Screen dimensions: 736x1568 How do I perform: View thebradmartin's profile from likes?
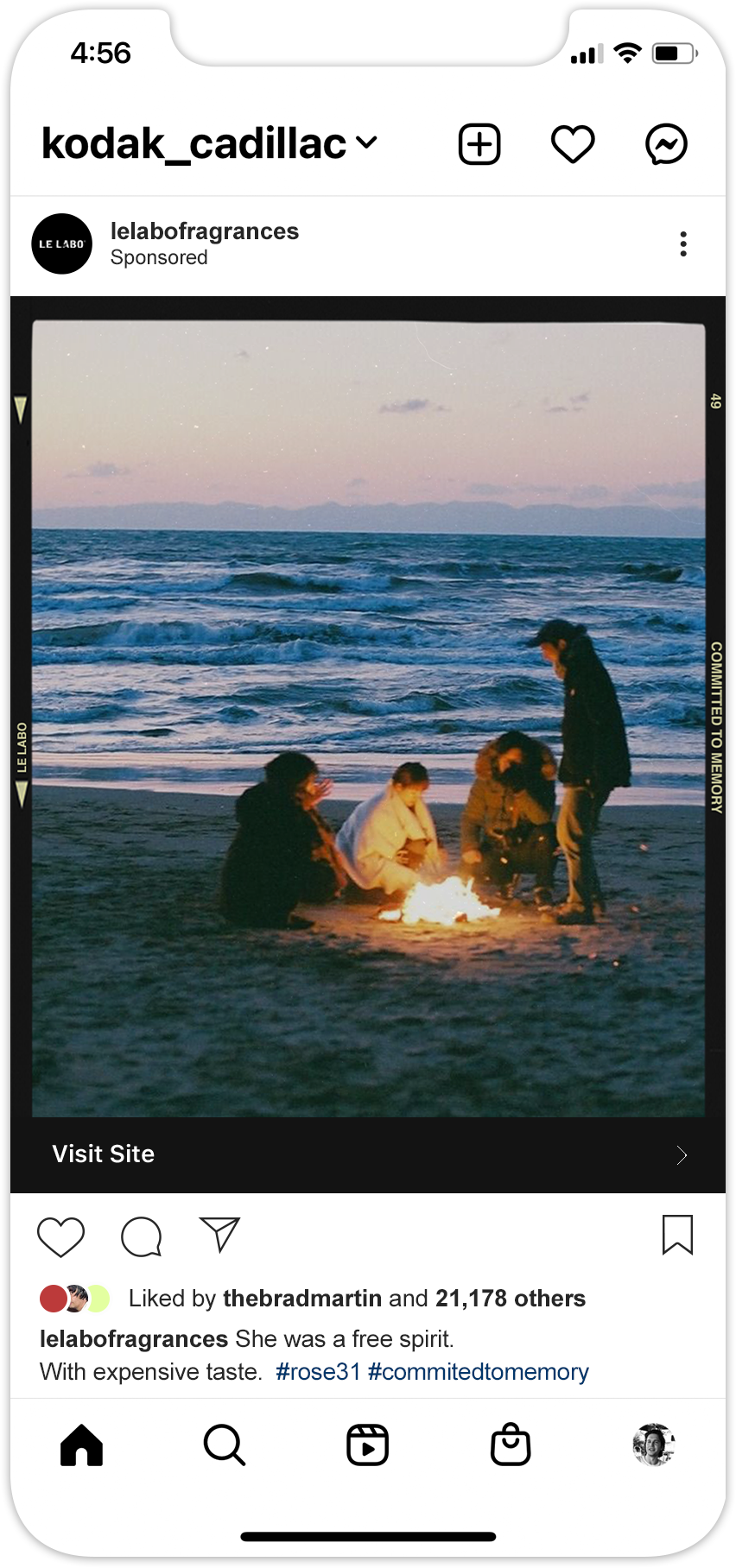(302, 1299)
